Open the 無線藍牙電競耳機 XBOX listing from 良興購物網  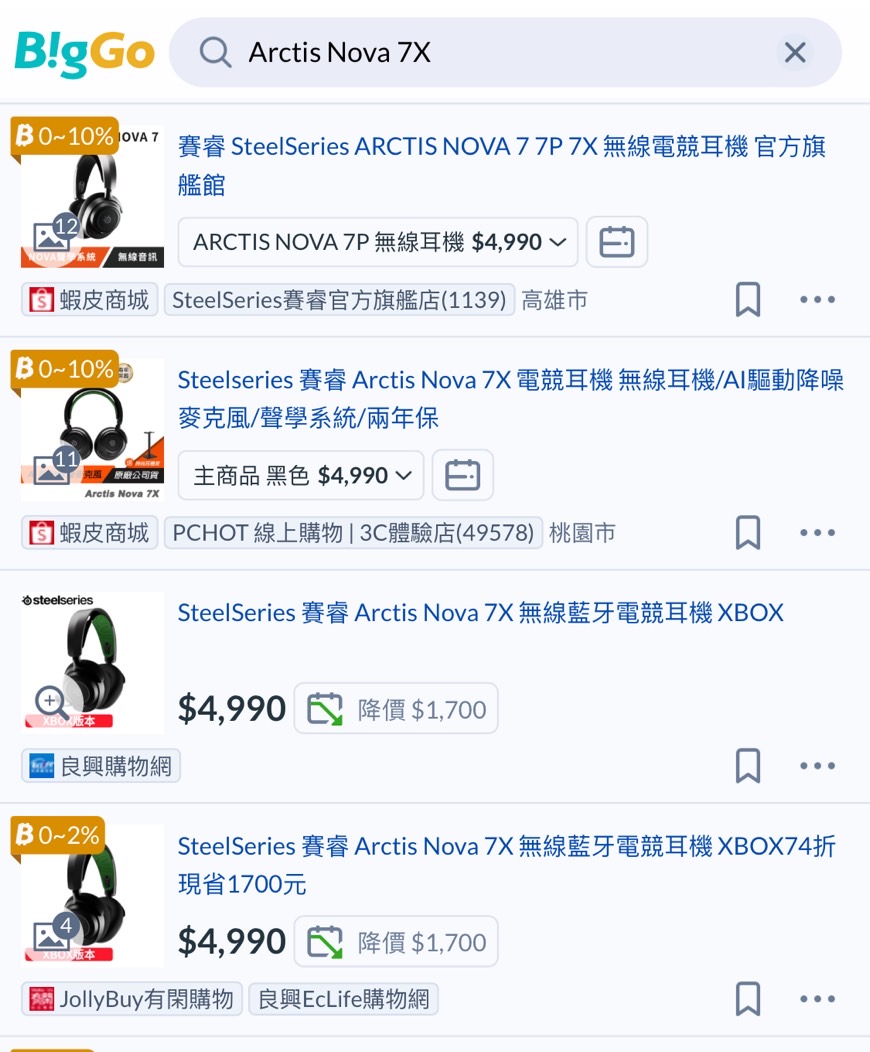coord(480,612)
